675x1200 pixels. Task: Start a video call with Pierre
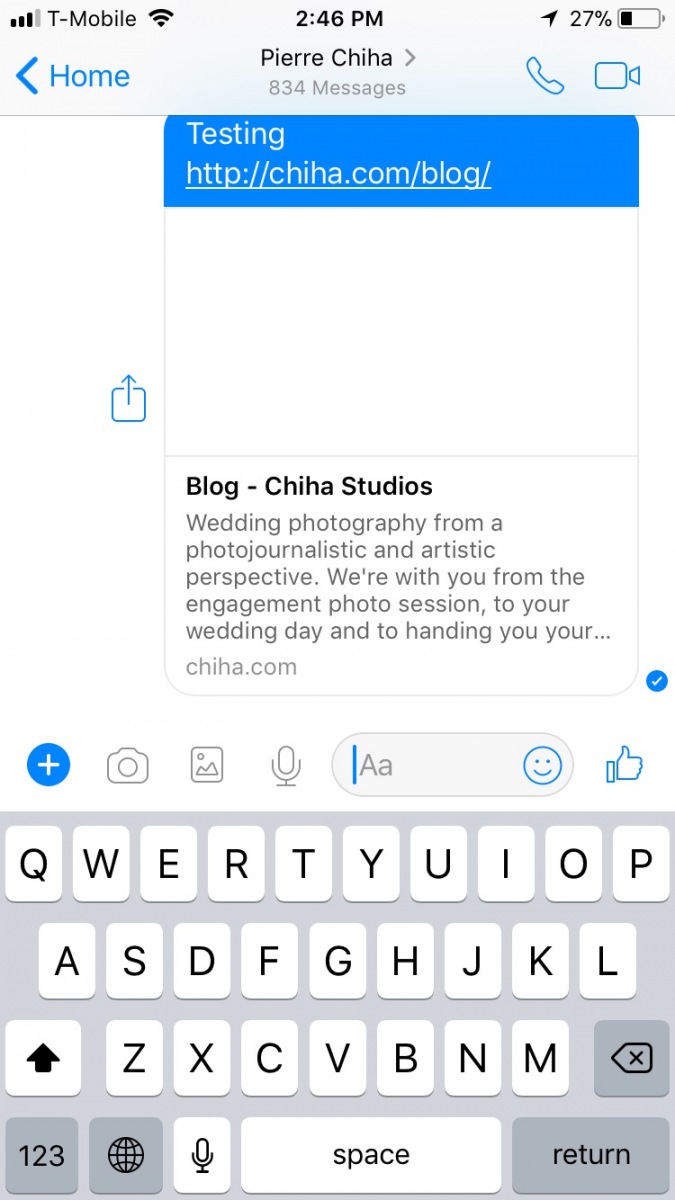coord(617,76)
